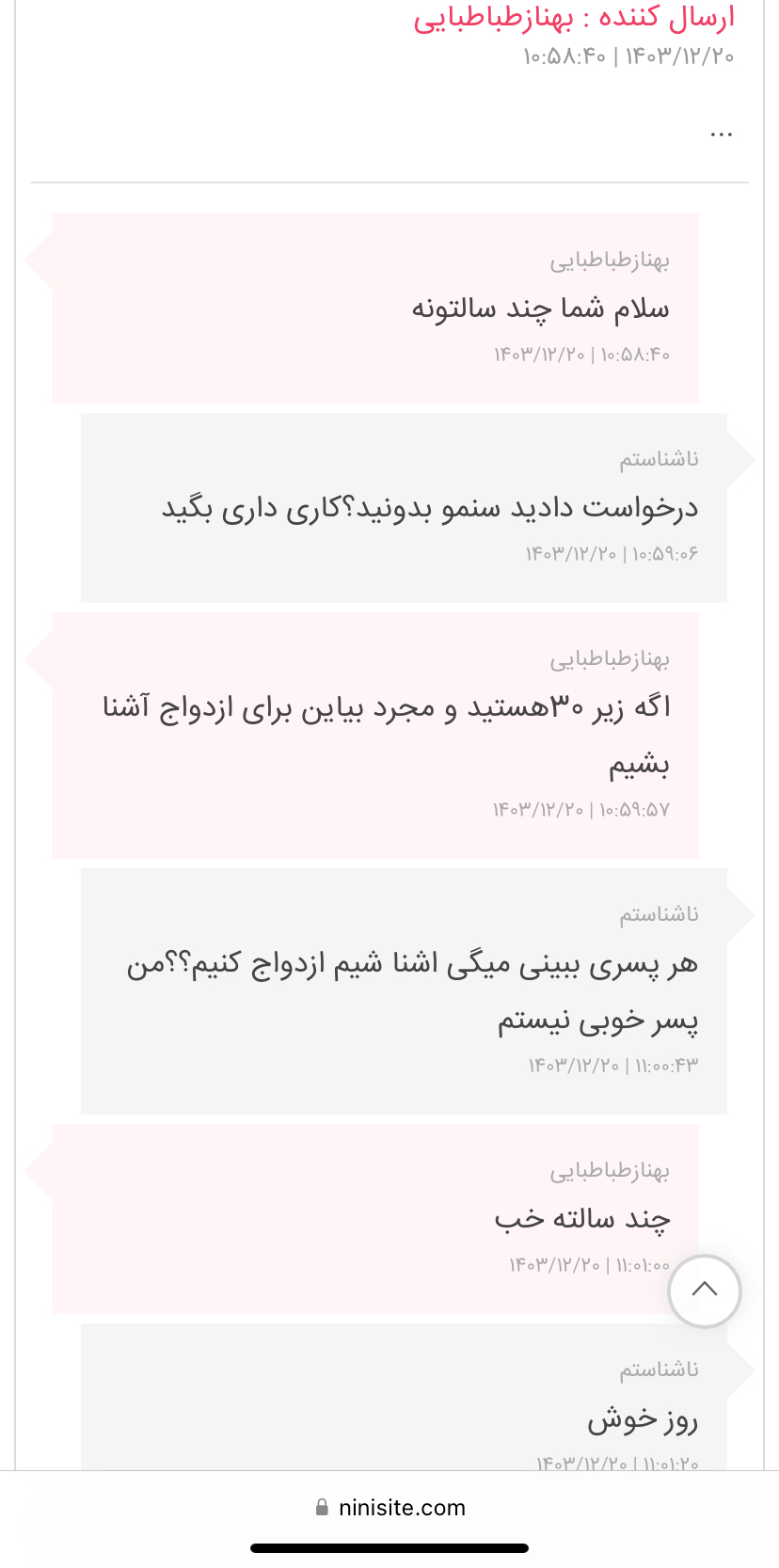Tap the scroll-to-top arrow button
The height and width of the screenshot is (1568, 779).
point(704,1291)
